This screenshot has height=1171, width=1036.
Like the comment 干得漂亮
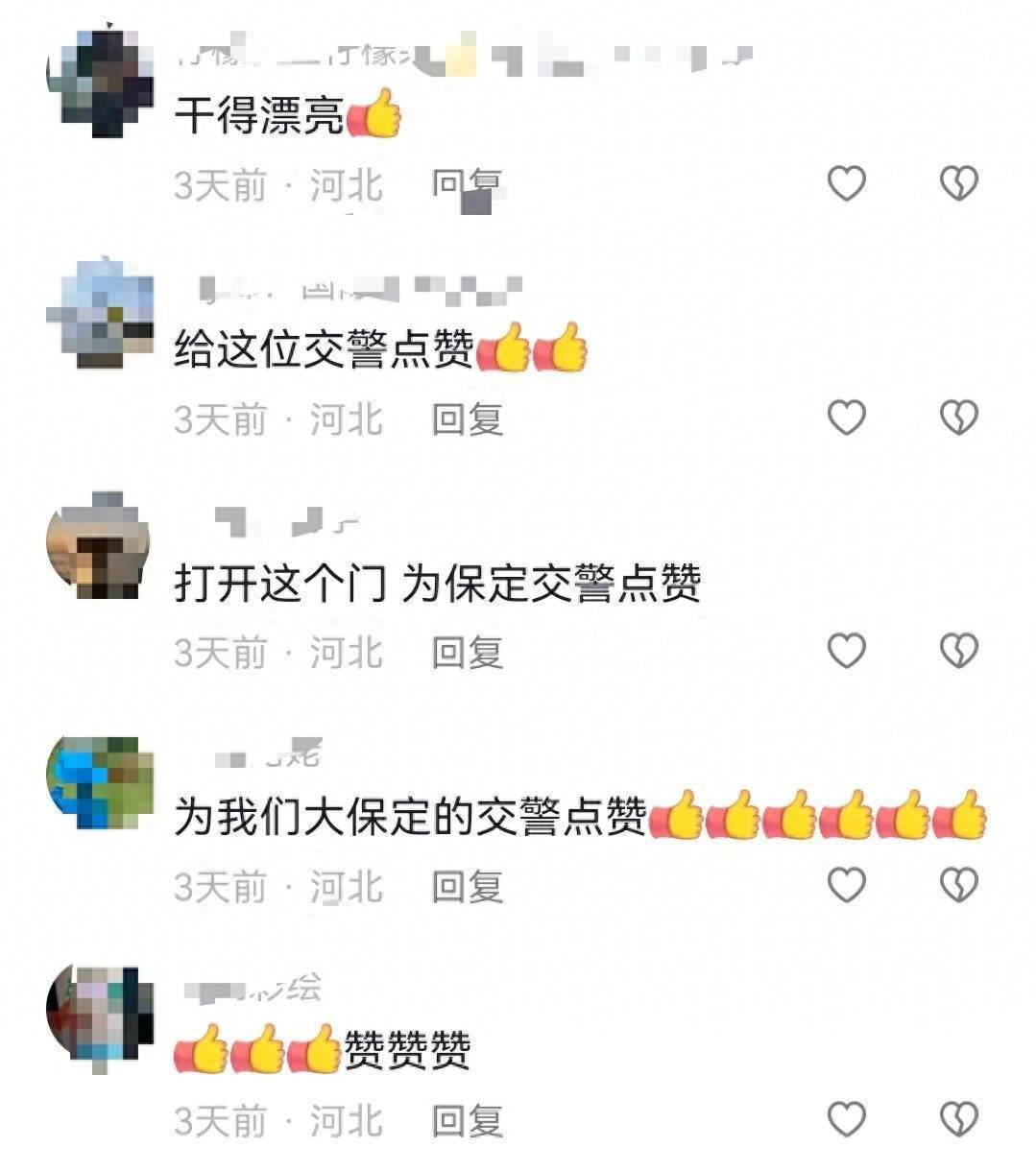tap(846, 183)
